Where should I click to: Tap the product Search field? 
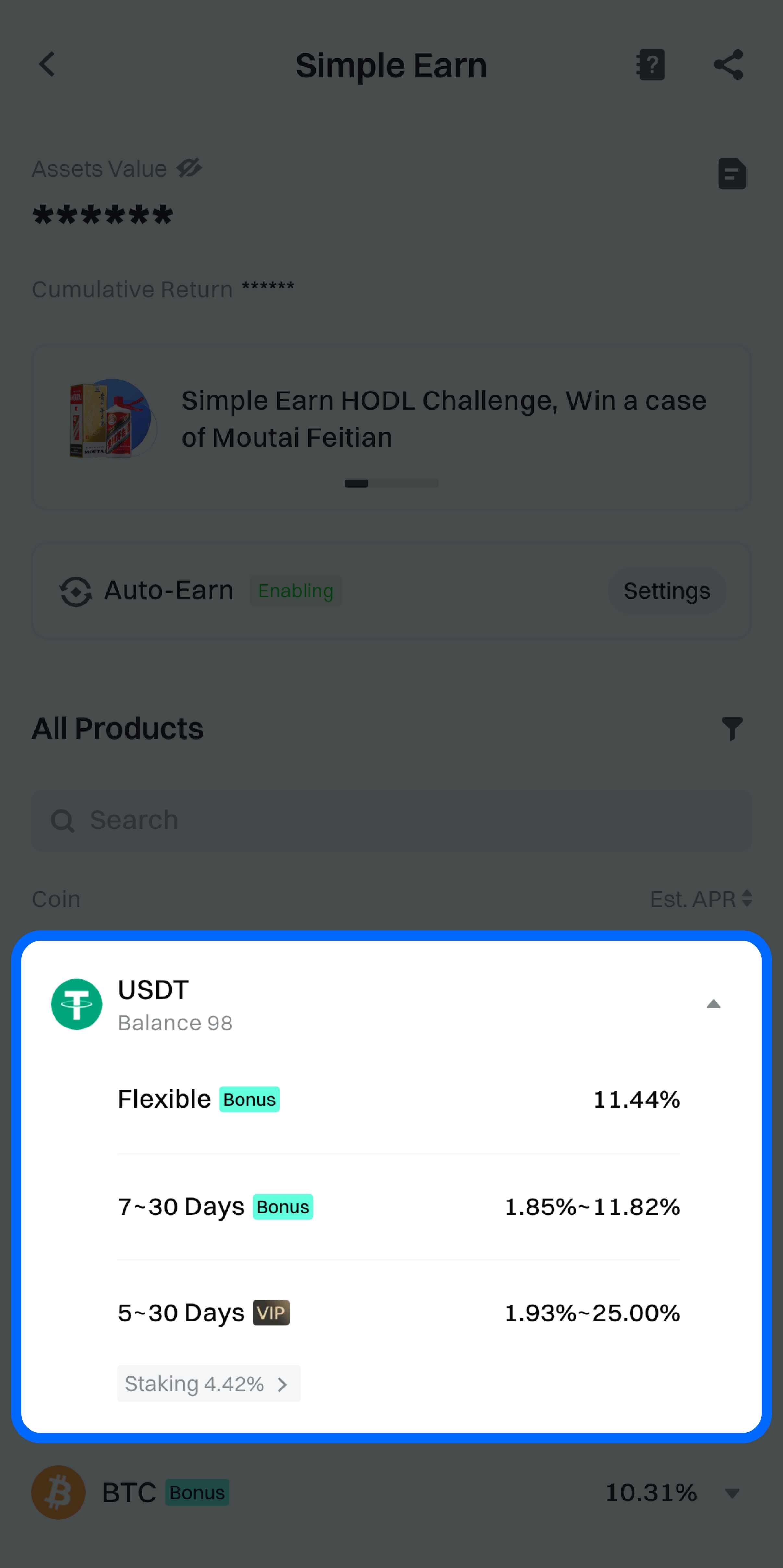(391, 820)
